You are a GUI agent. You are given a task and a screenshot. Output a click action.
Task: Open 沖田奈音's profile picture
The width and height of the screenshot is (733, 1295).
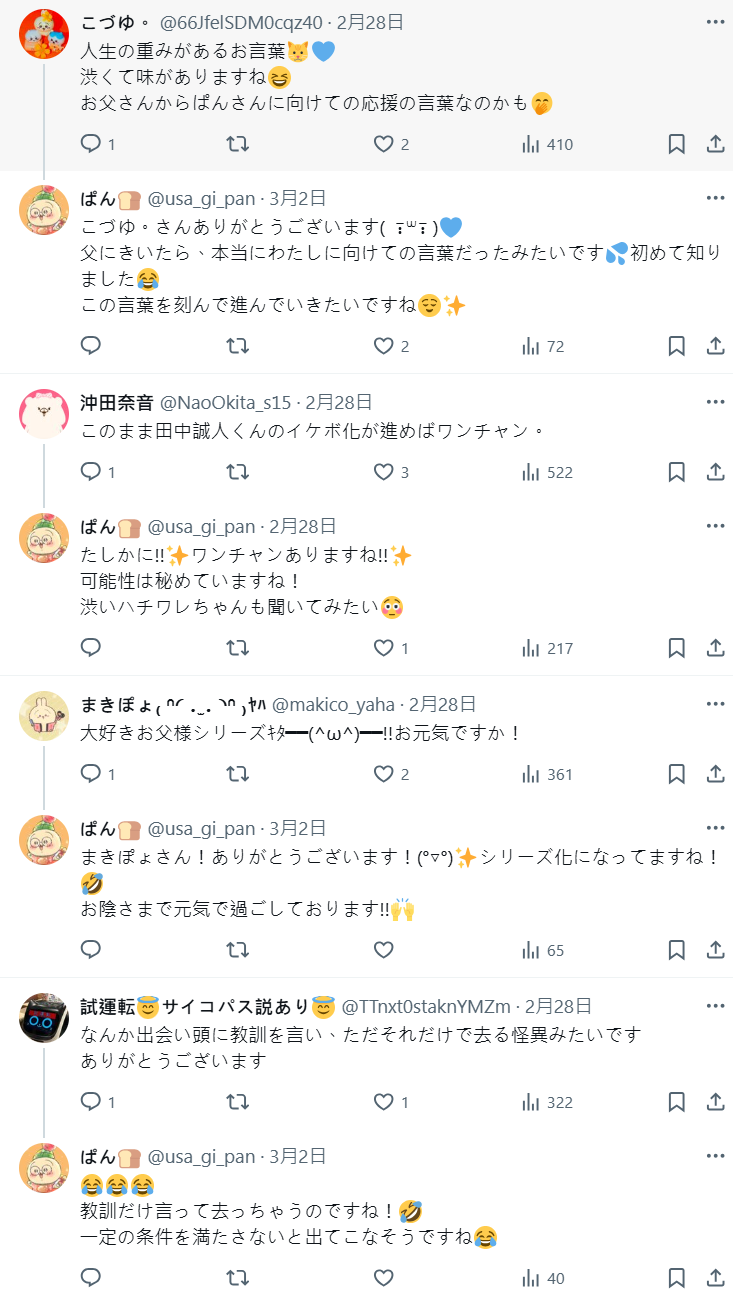tap(44, 414)
